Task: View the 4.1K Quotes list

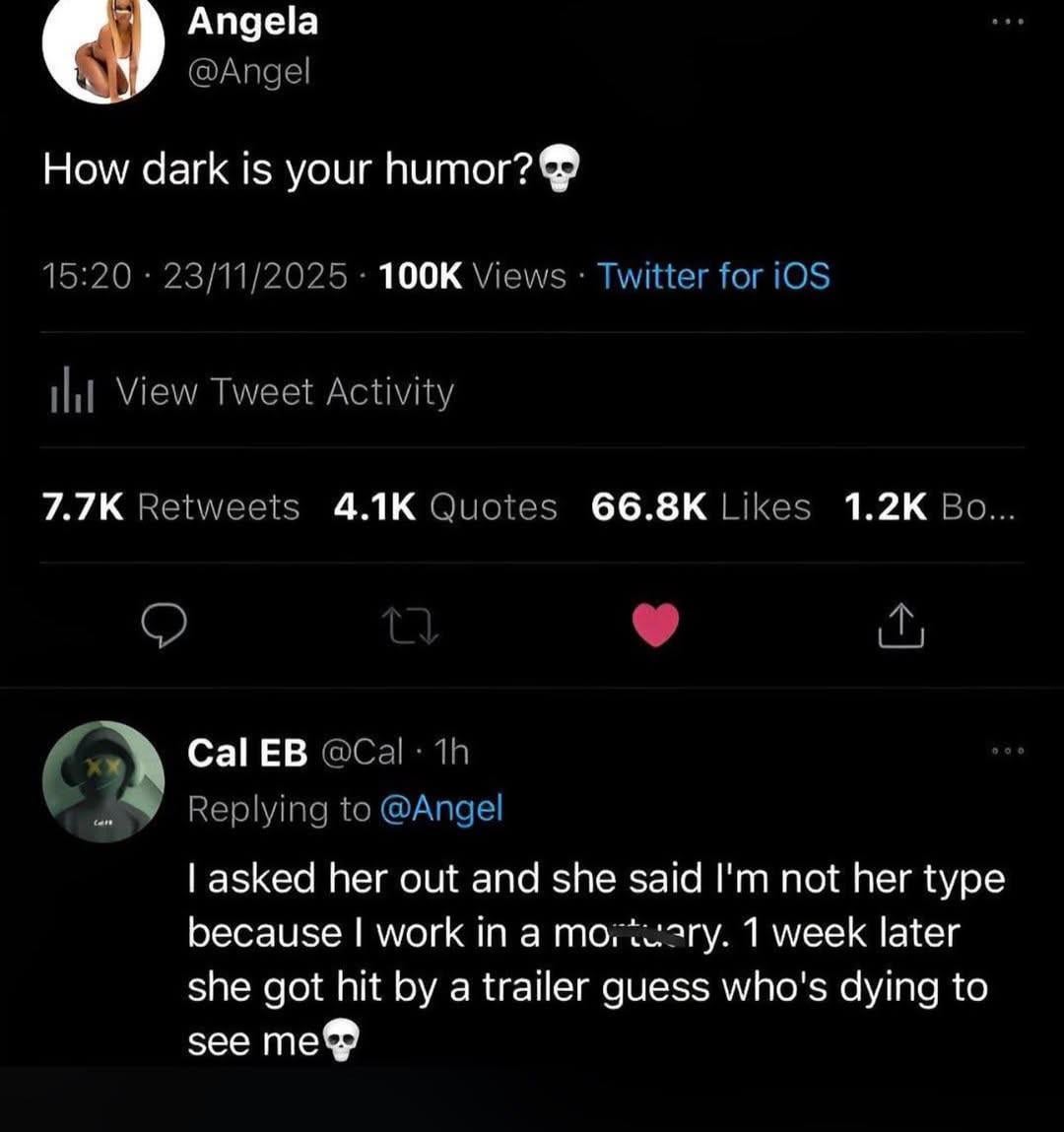Action: click(x=445, y=506)
